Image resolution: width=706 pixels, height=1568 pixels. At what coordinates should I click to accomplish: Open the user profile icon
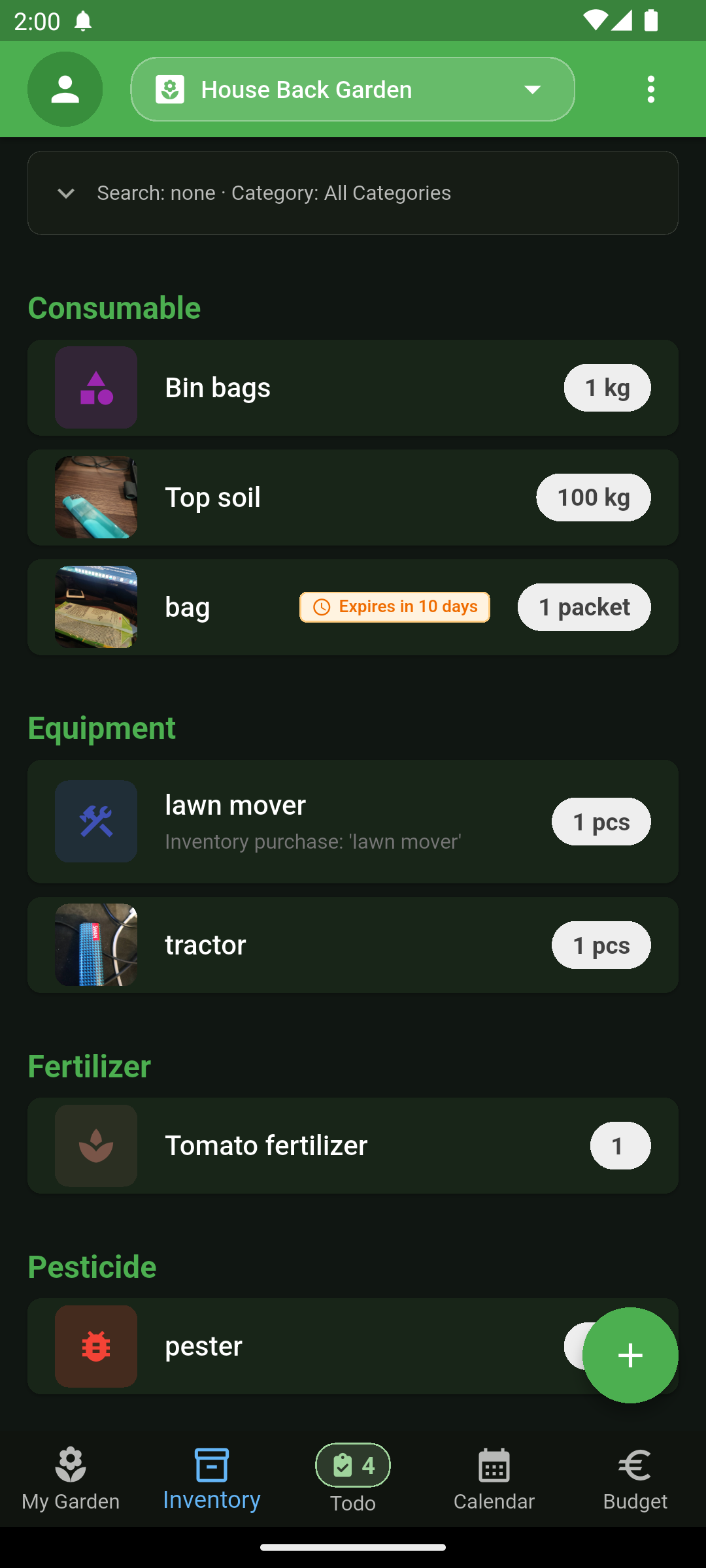(65, 89)
